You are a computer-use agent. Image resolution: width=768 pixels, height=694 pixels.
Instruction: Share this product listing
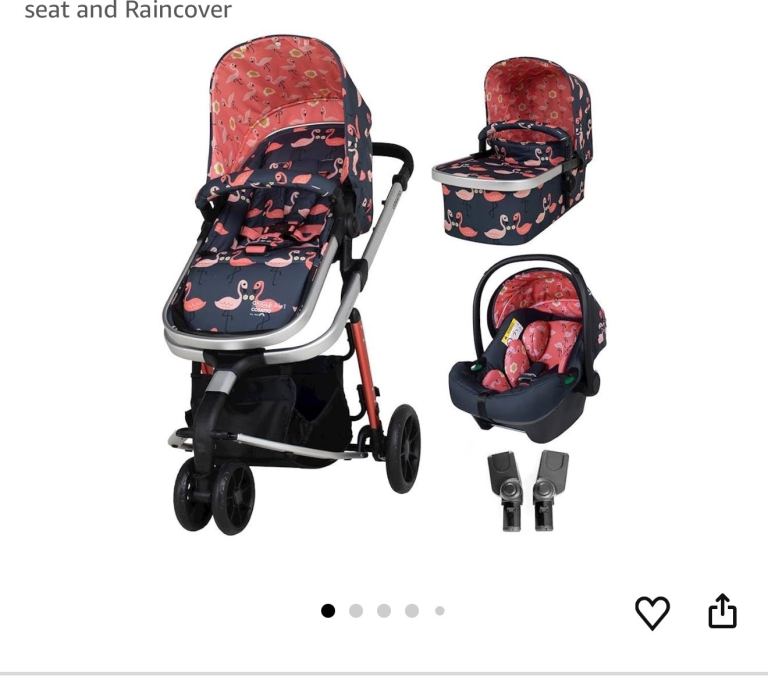(x=722, y=611)
